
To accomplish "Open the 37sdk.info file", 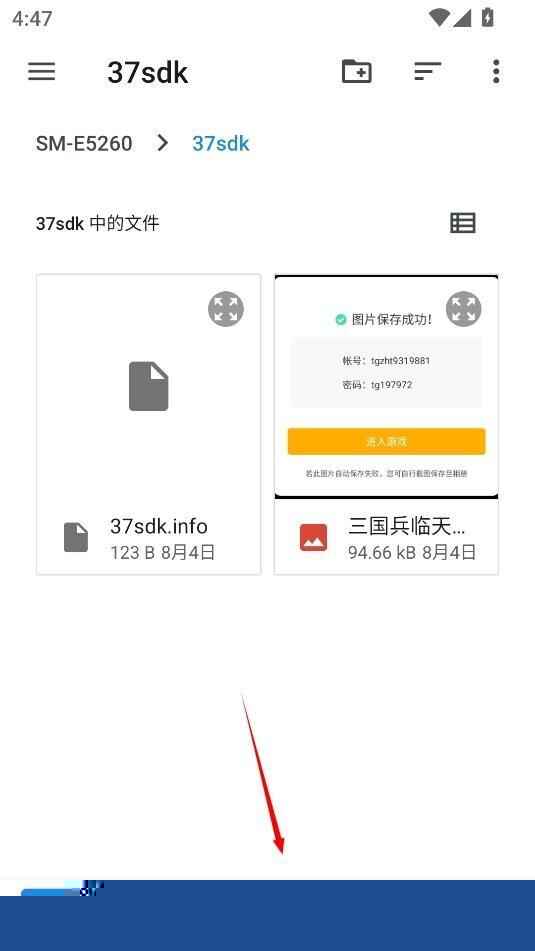I will 149,425.
